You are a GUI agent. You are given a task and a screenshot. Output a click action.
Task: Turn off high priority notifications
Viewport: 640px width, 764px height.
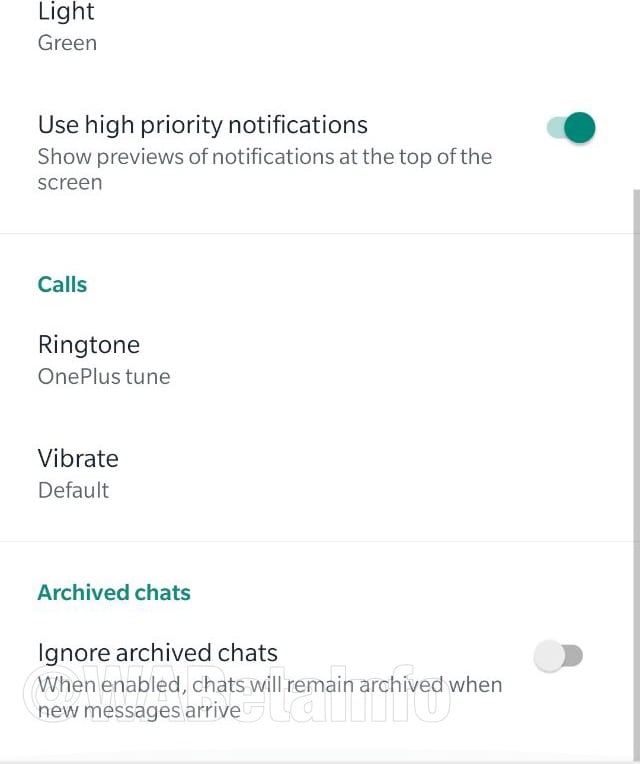click(571, 128)
